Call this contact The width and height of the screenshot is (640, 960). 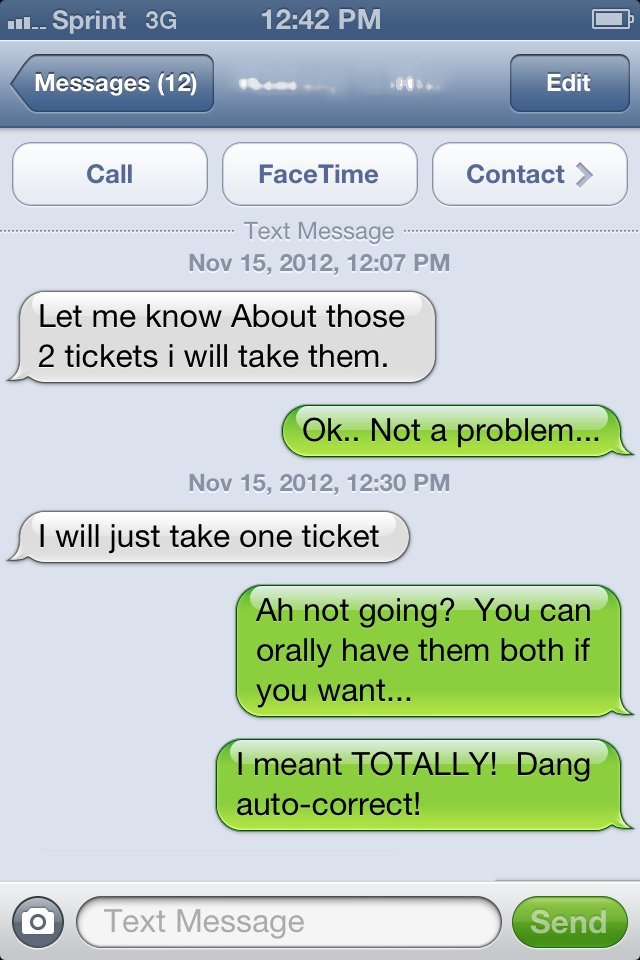point(110,174)
